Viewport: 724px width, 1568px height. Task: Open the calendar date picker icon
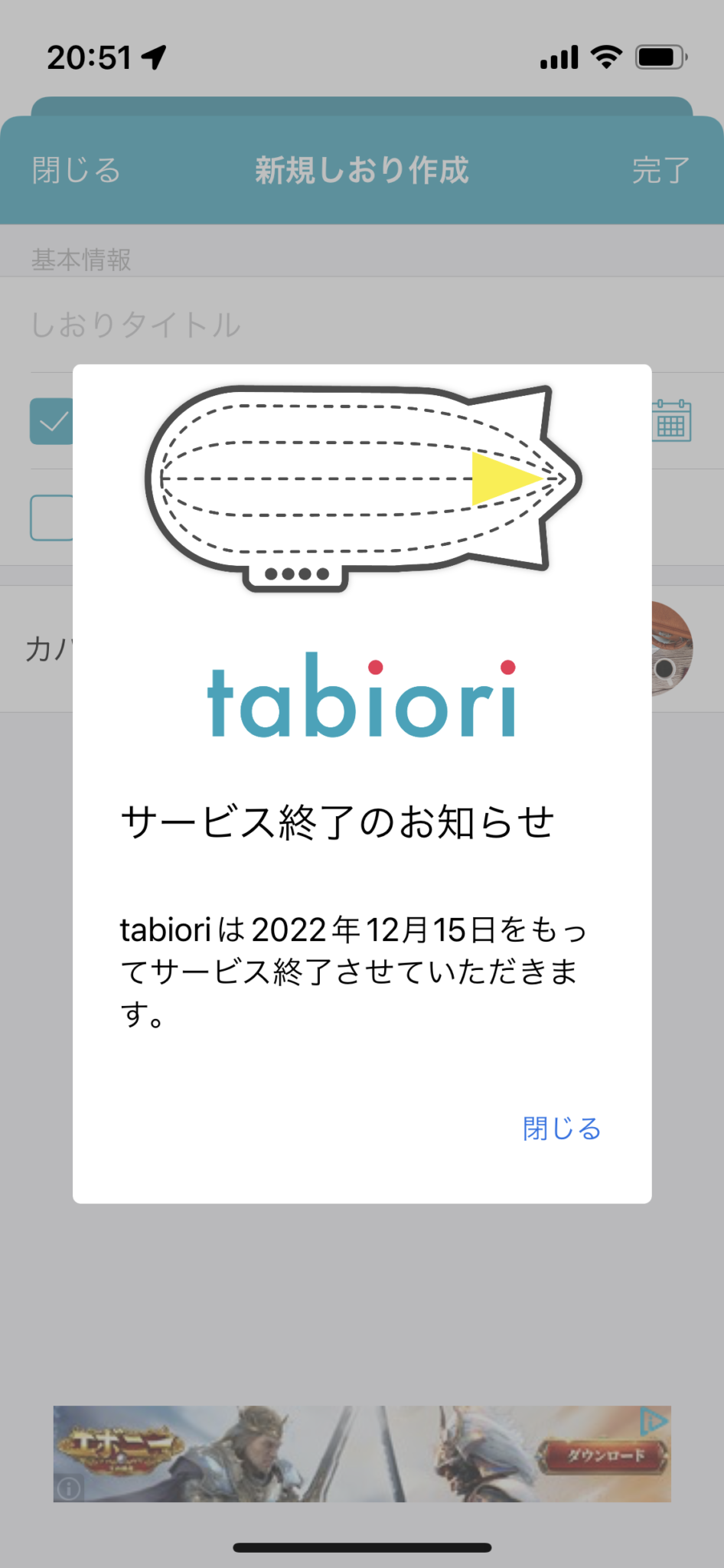coord(671,422)
